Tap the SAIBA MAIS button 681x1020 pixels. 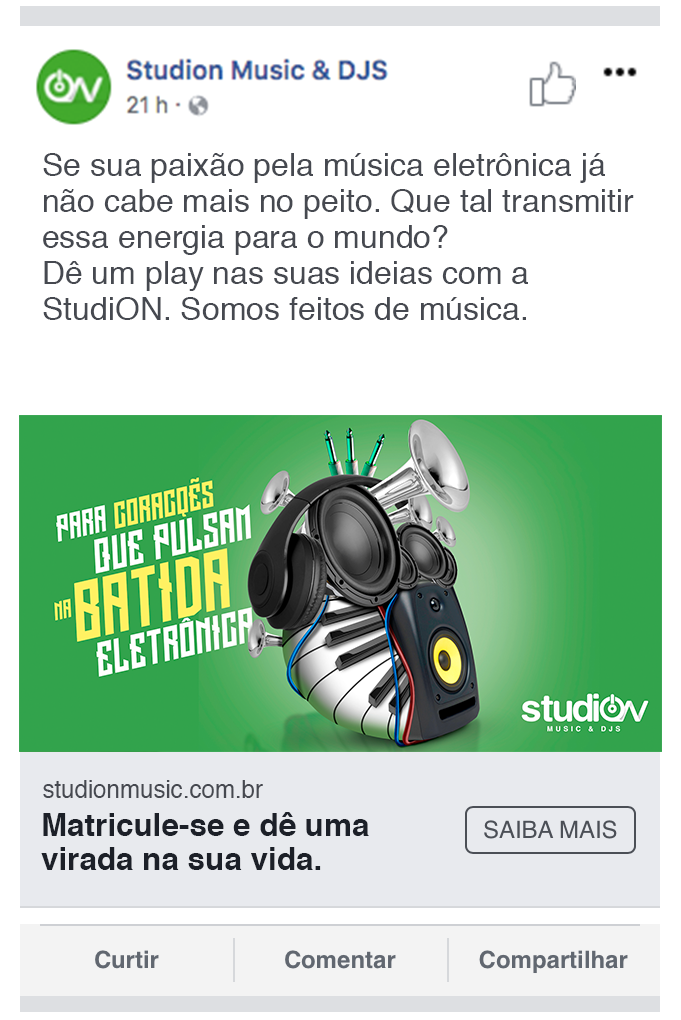coord(550,830)
